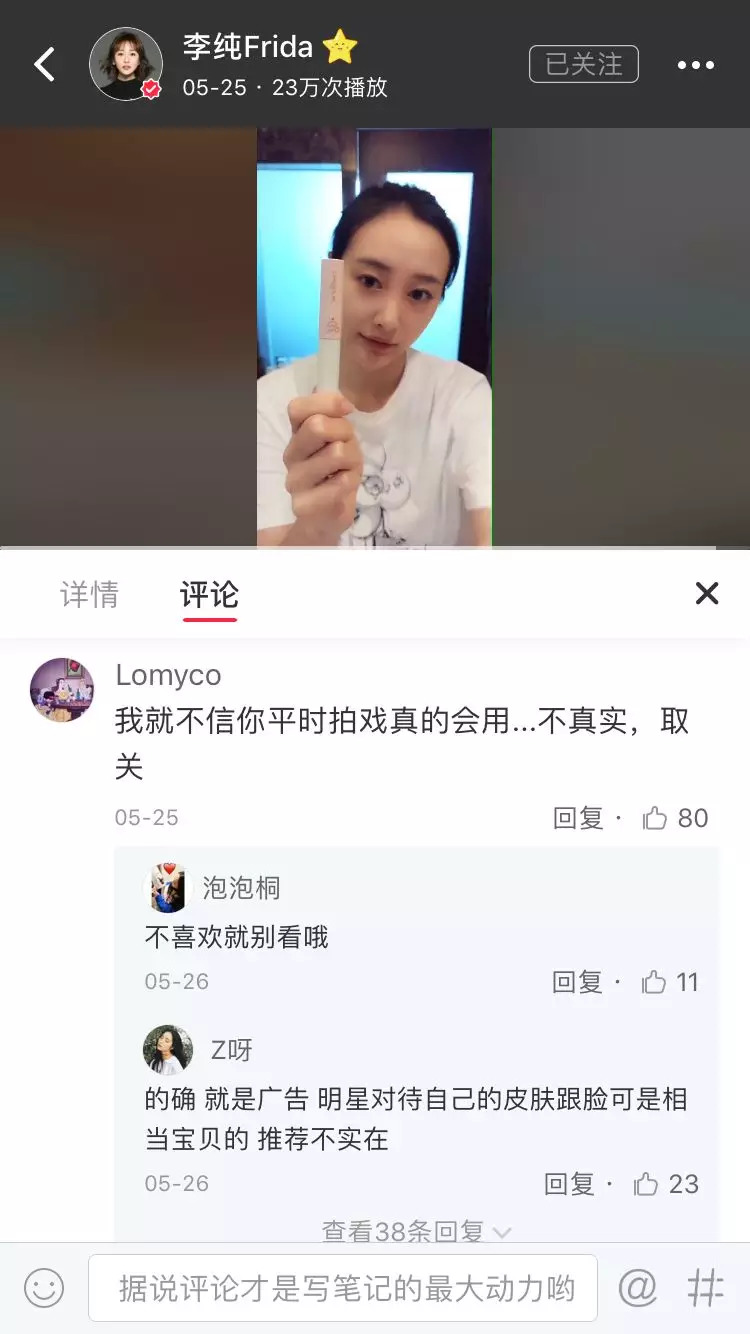This screenshot has height=1334, width=750.
Task: Open 李纯Frida's profile avatar
Action: pos(126,64)
